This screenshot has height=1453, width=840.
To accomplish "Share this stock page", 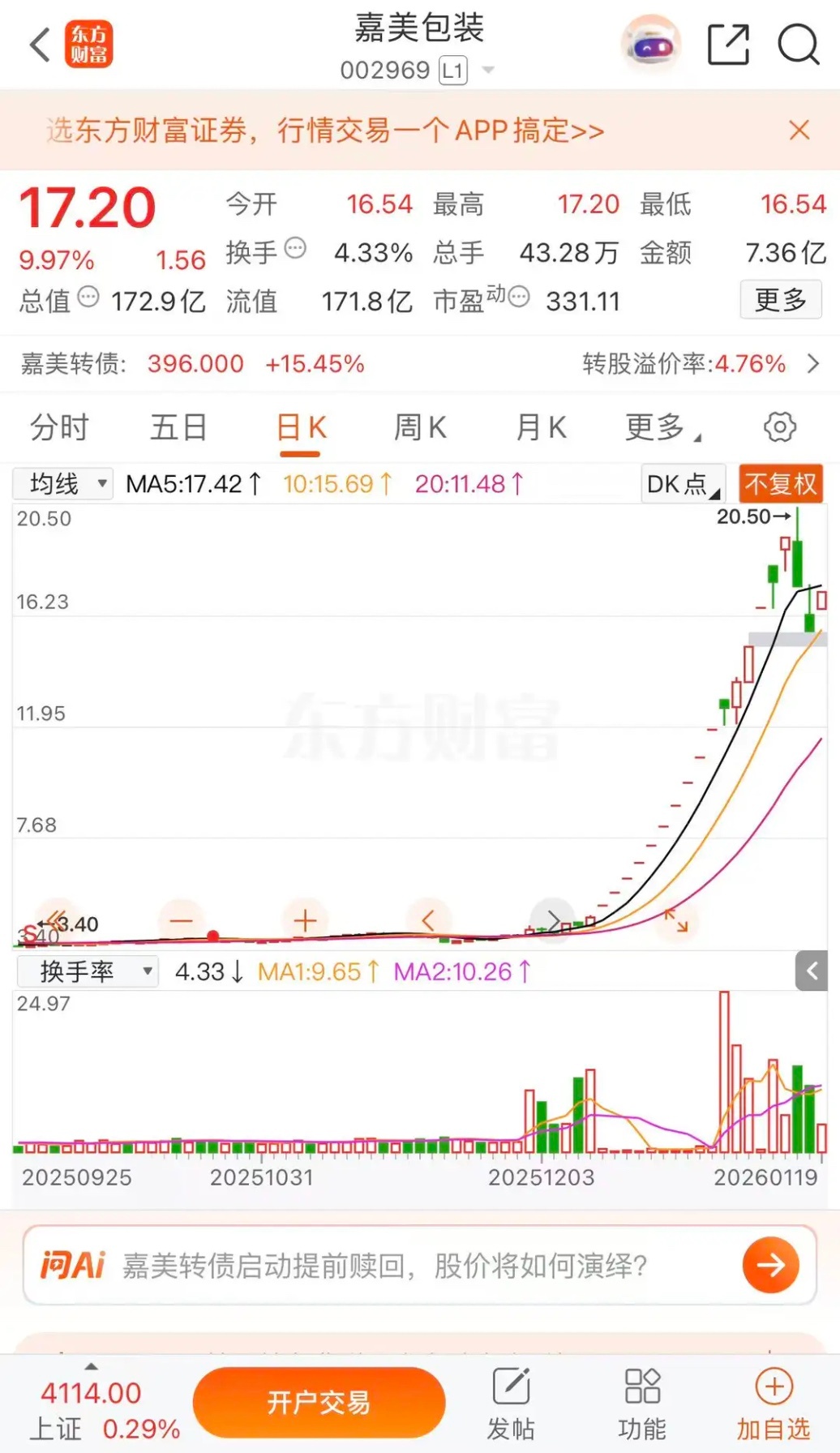I will click(x=727, y=45).
